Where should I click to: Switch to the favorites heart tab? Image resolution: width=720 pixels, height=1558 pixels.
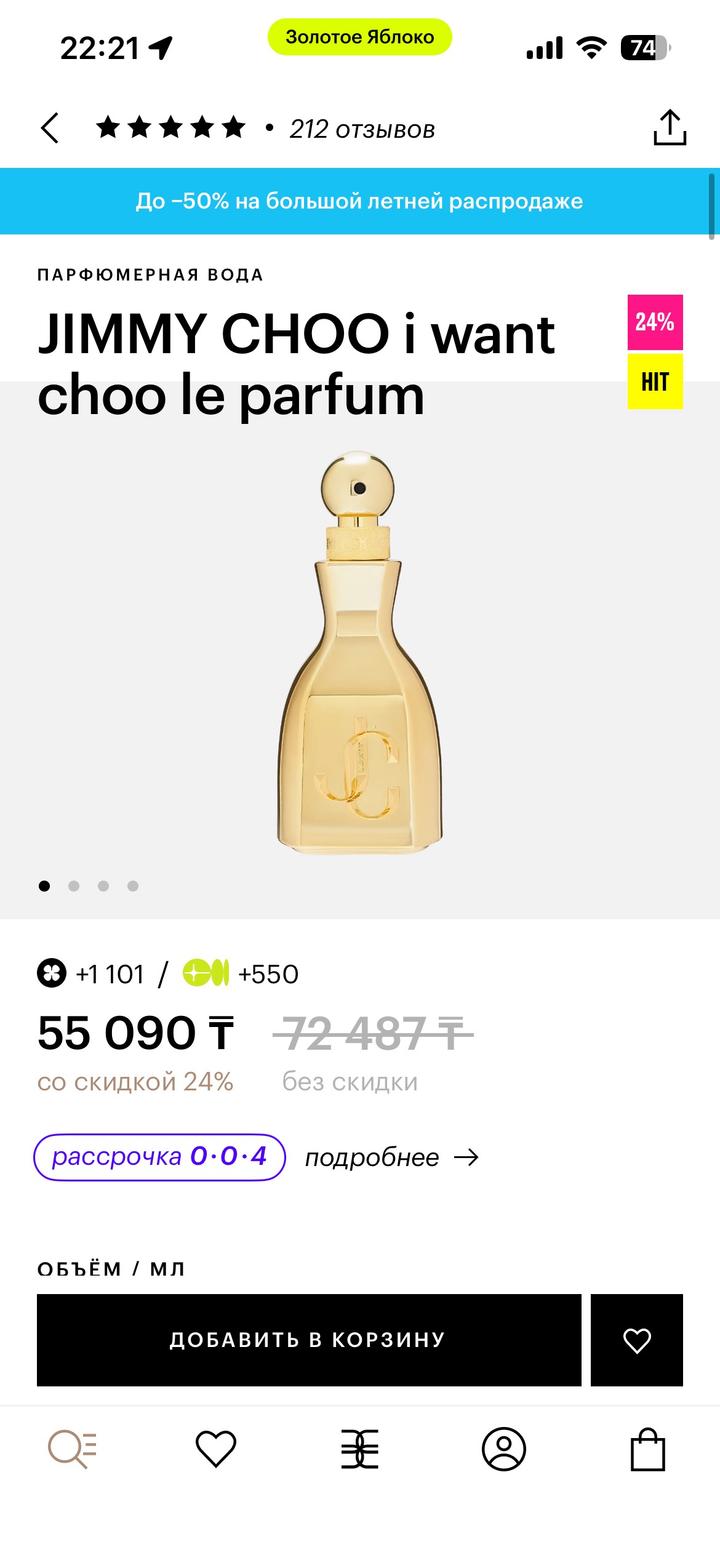[x=216, y=1449]
